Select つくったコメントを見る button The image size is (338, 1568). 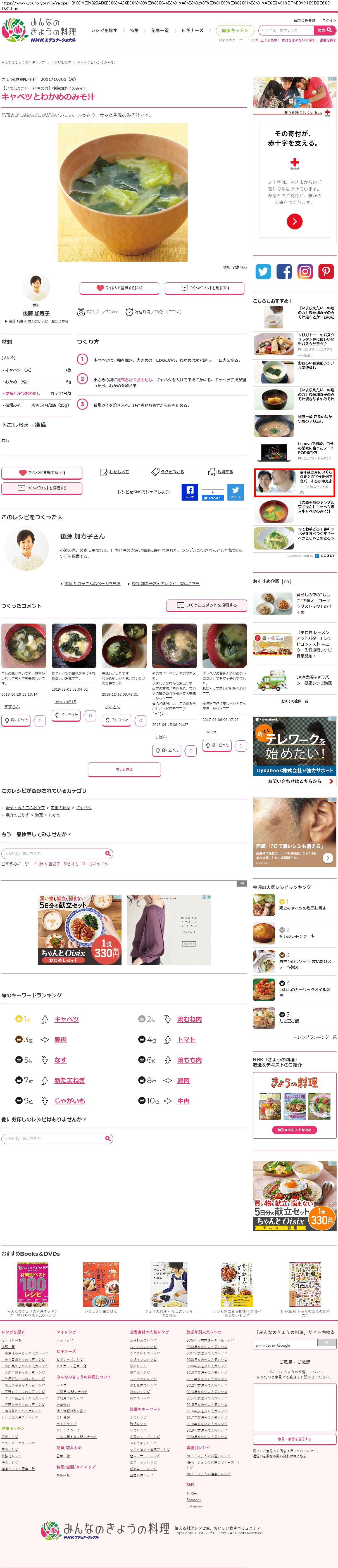(x=204, y=288)
